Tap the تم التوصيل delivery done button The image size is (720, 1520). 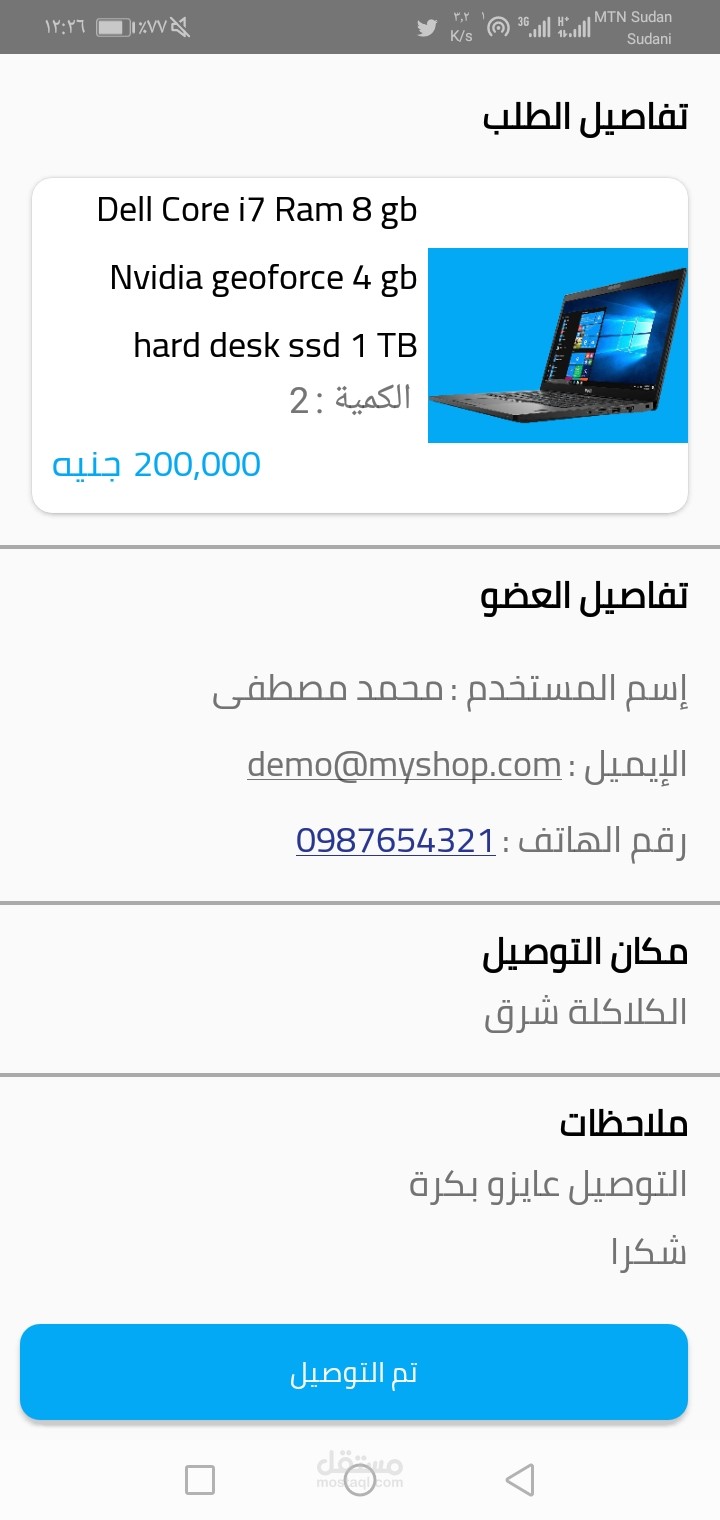click(354, 1372)
